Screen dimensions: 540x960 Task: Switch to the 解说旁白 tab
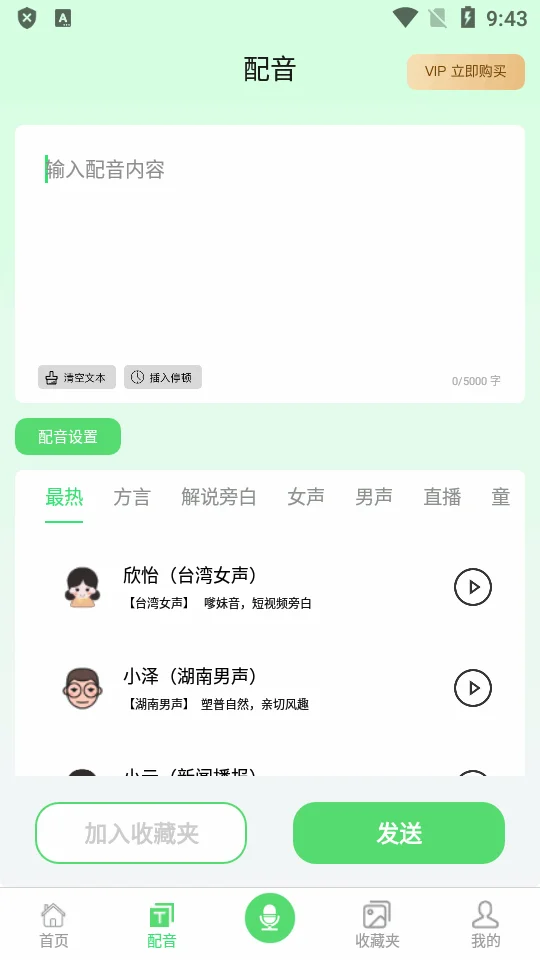tap(219, 497)
